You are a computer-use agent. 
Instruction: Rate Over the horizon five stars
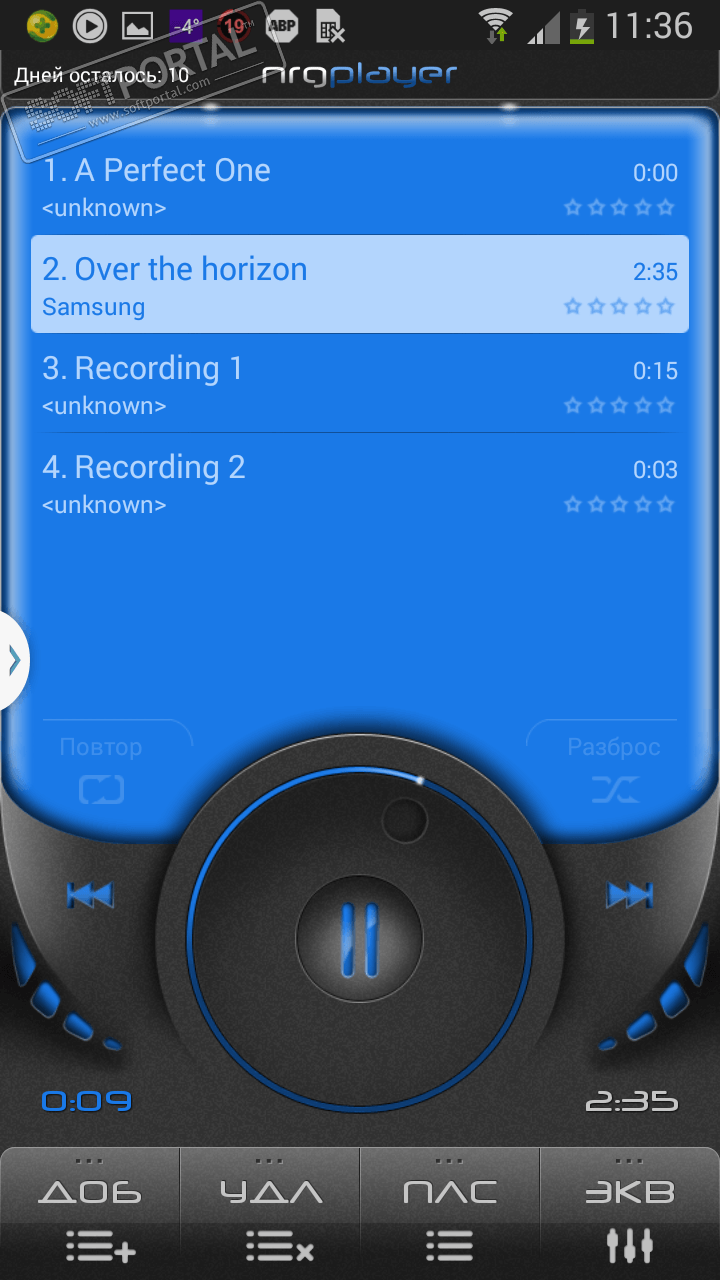click(666, 306)
